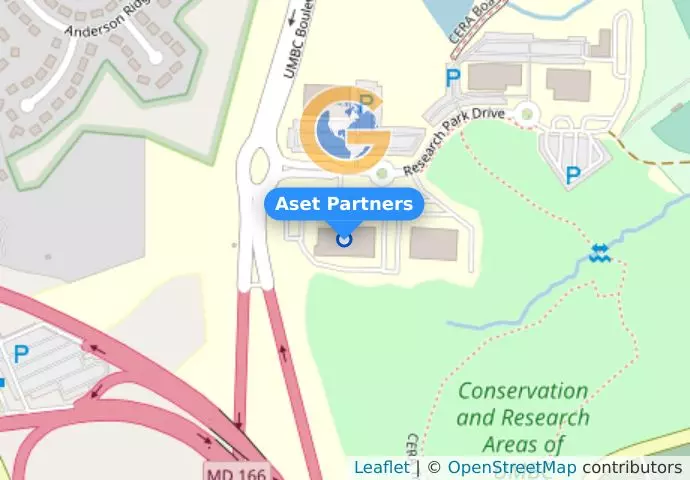
Task: Tap the Aset Partners map marker
Action: 344,239
